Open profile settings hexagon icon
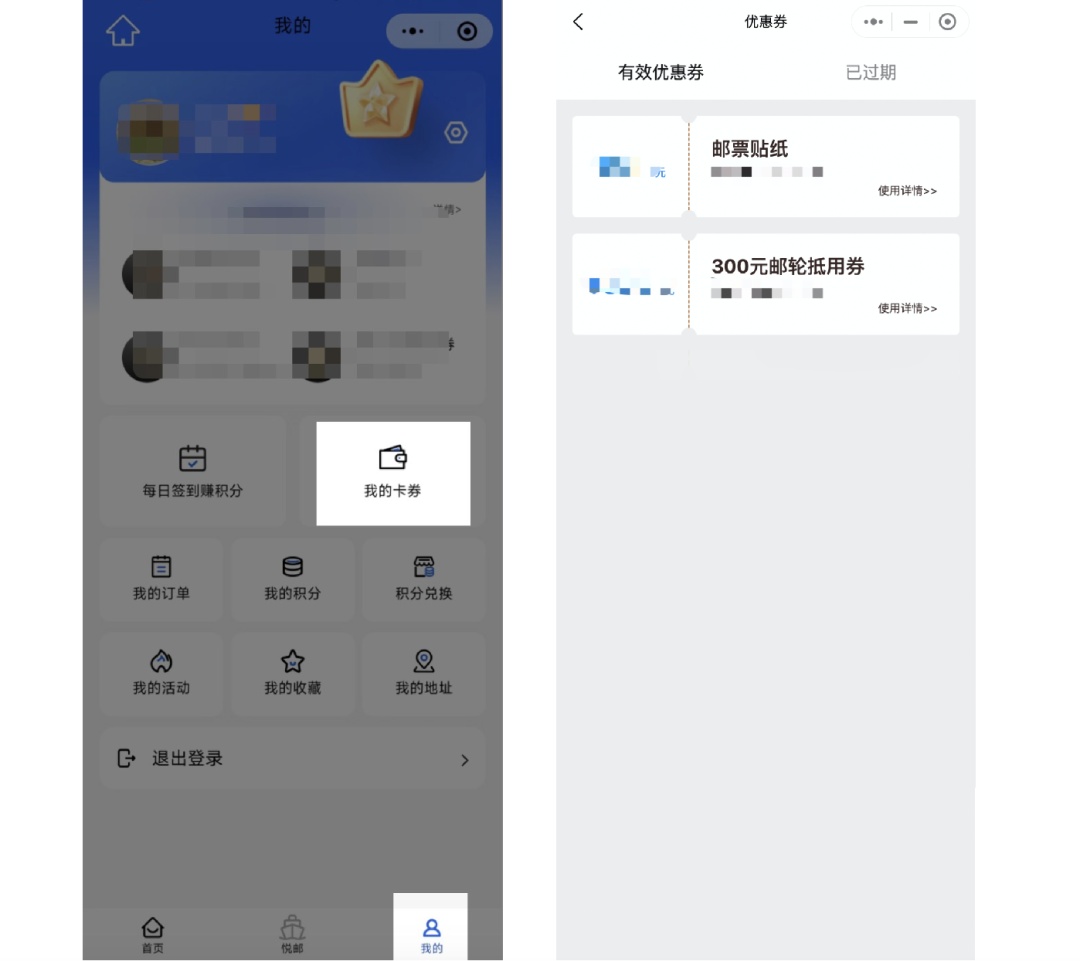The image size is (1080, 961). coord(456,132)
